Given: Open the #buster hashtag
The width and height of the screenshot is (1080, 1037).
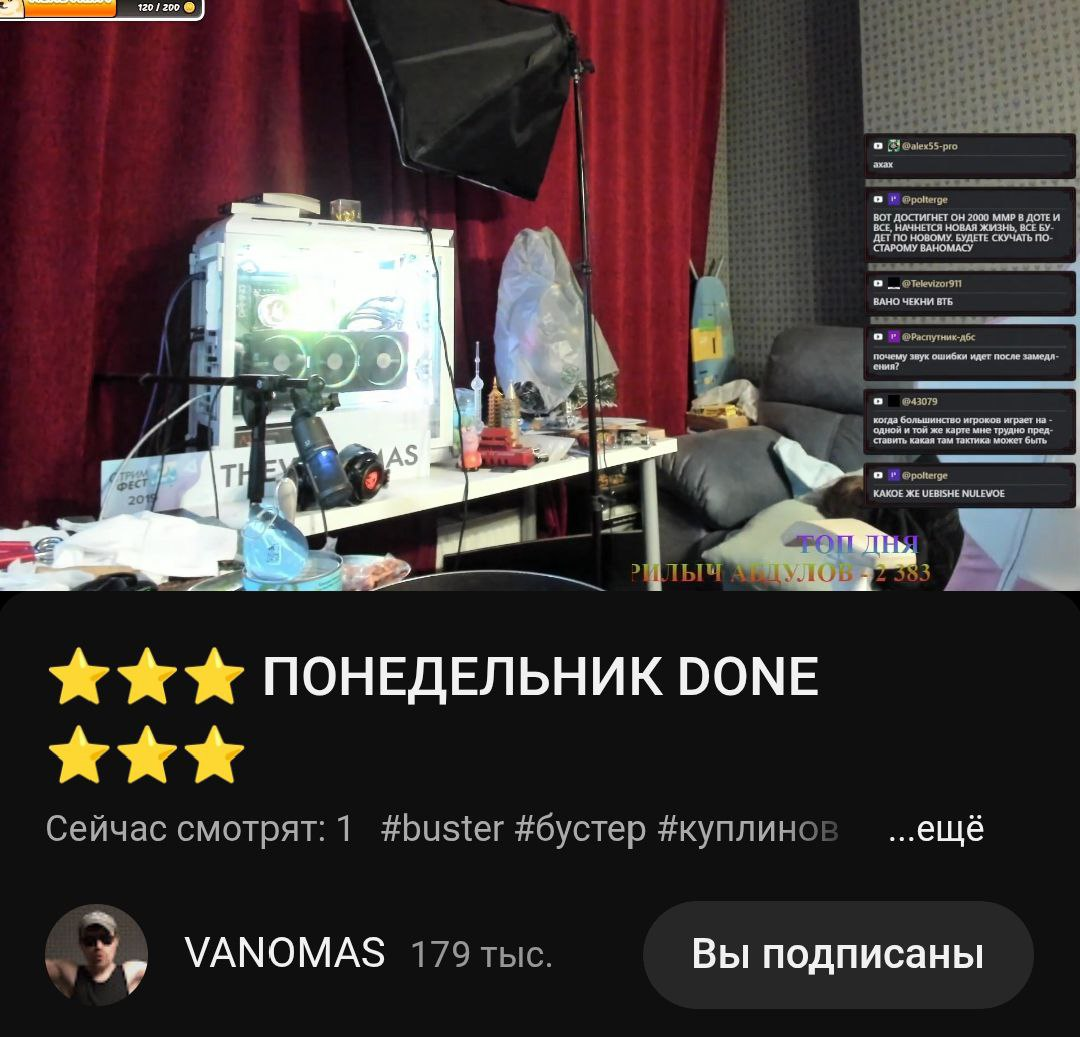Looking at the screenshot, I should point(442,829).
